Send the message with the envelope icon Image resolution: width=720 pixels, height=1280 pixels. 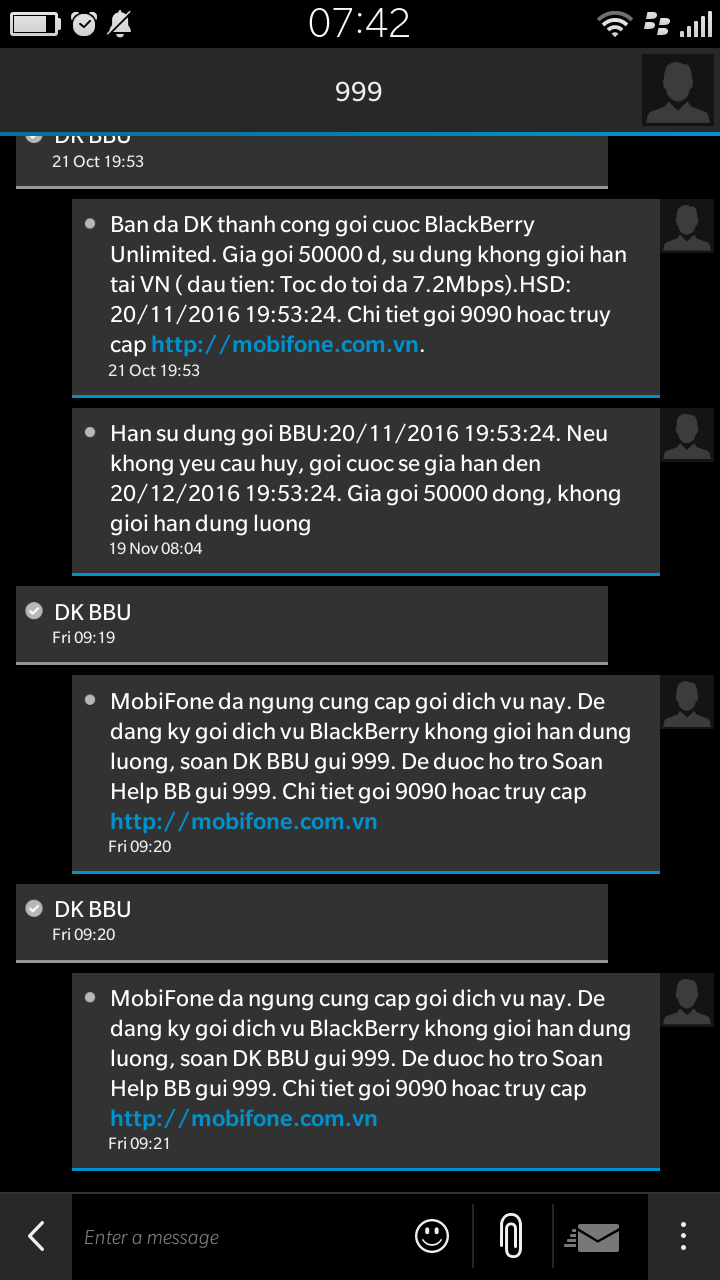[x=593, y=1237]
